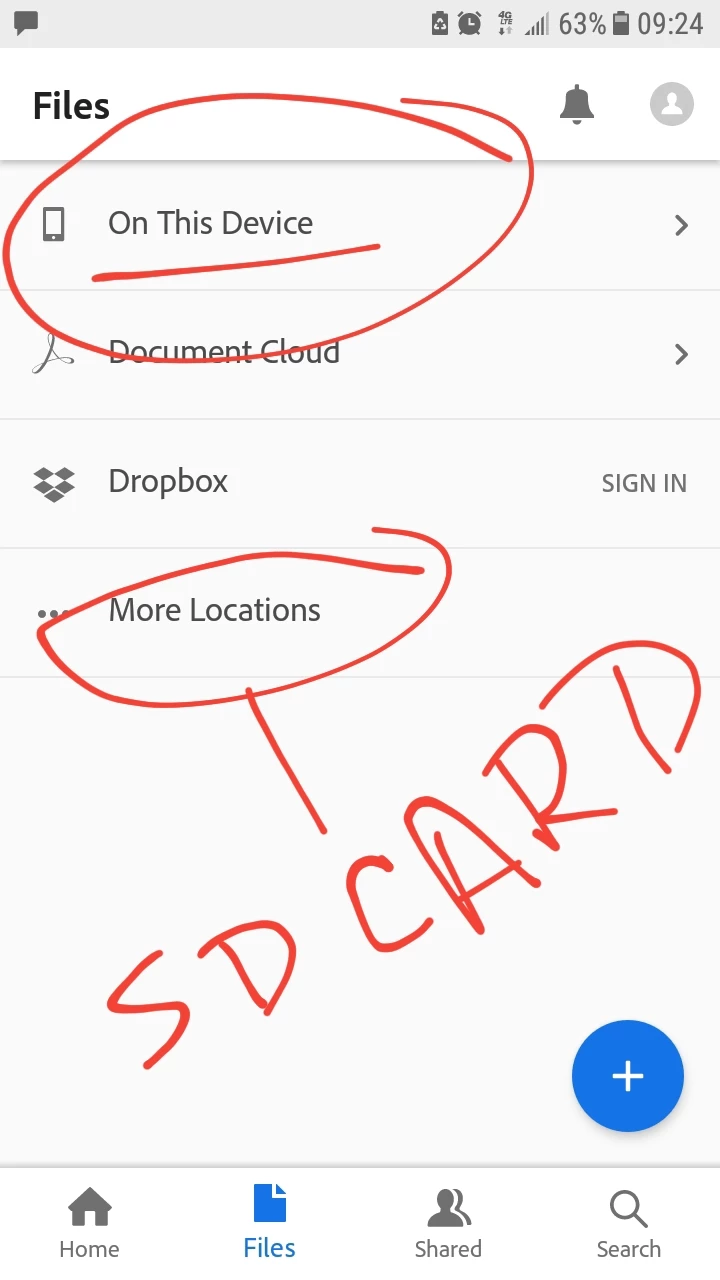The image size is (720, 1280).
Task: Open the profile avatar icon
Action: click(x=671, y=104)
